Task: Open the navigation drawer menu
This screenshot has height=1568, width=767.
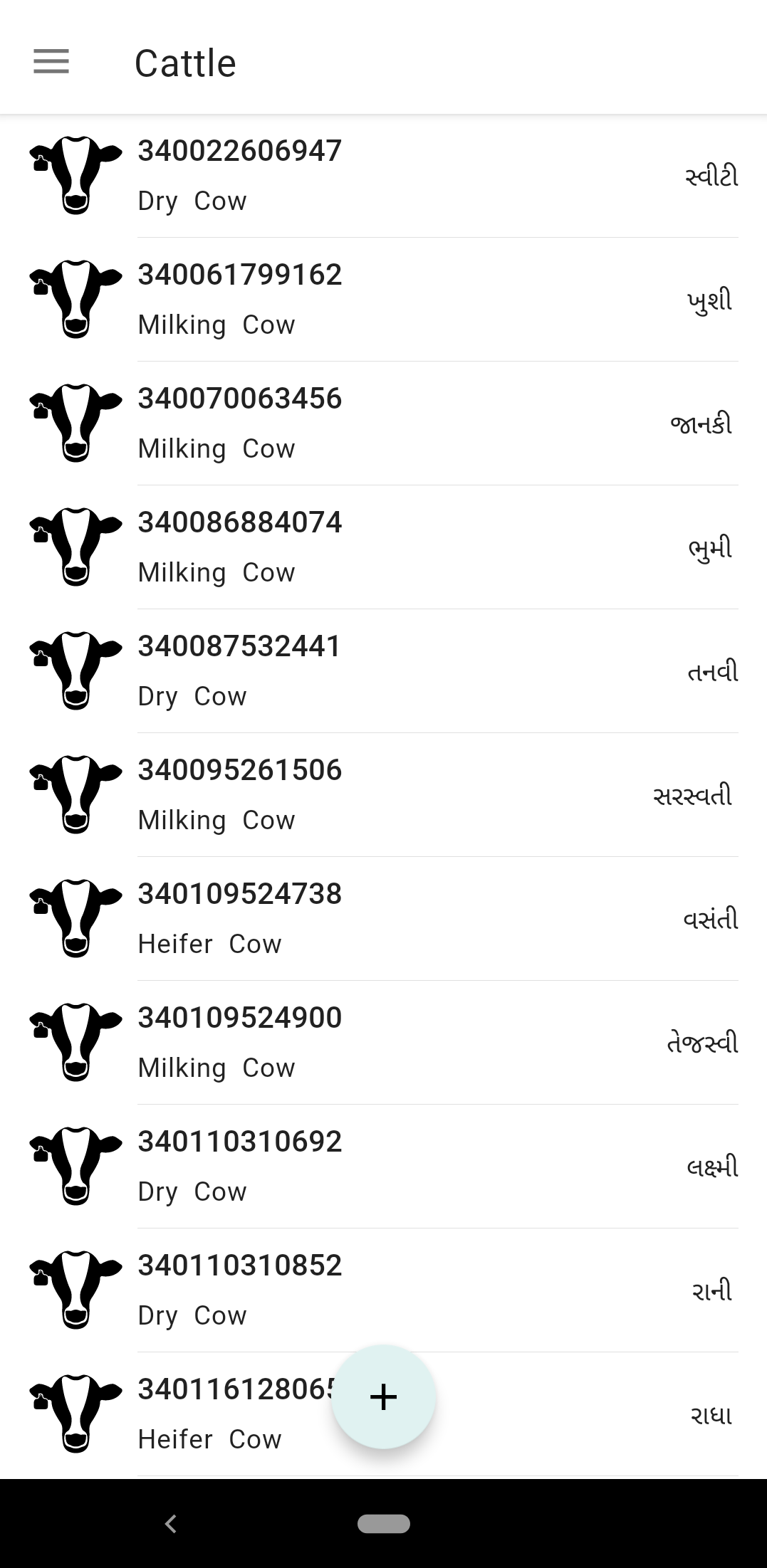Action: point(51,62)
